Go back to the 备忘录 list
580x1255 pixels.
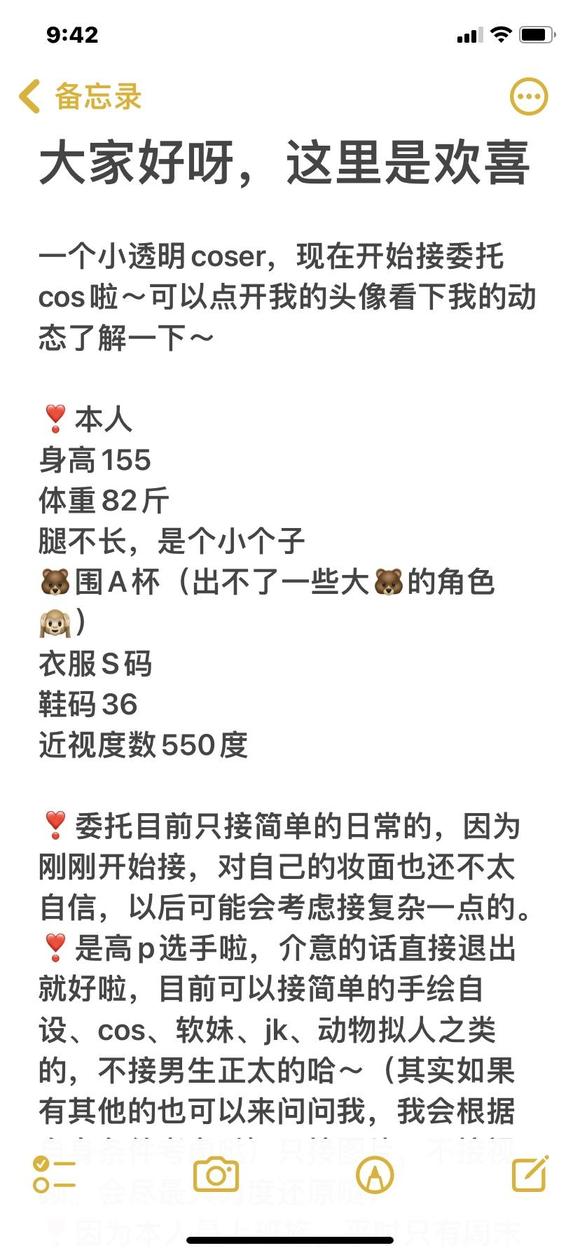pyautogui.click(x=81, y=97)
